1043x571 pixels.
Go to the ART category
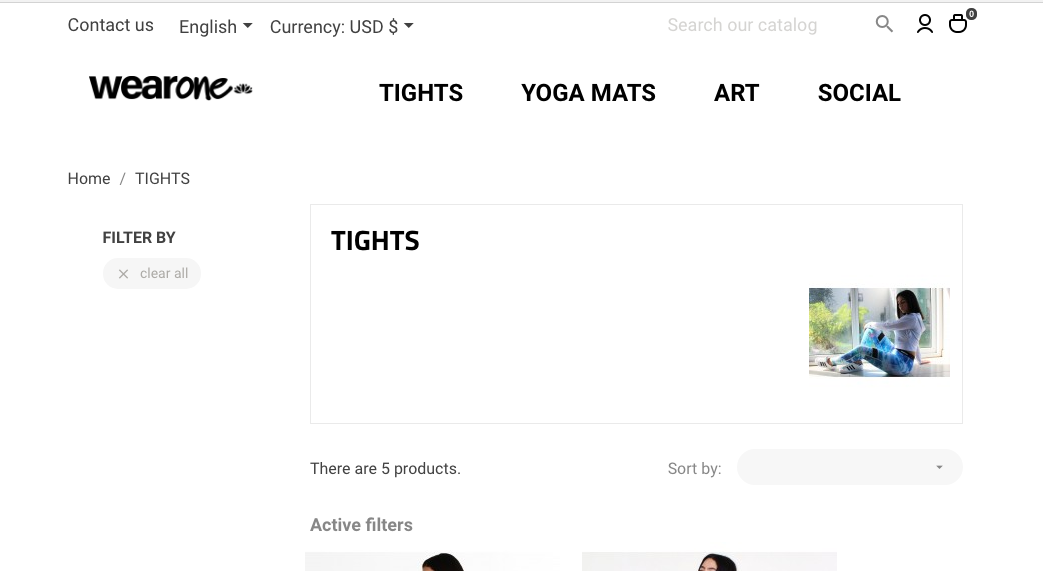(737, 93)
